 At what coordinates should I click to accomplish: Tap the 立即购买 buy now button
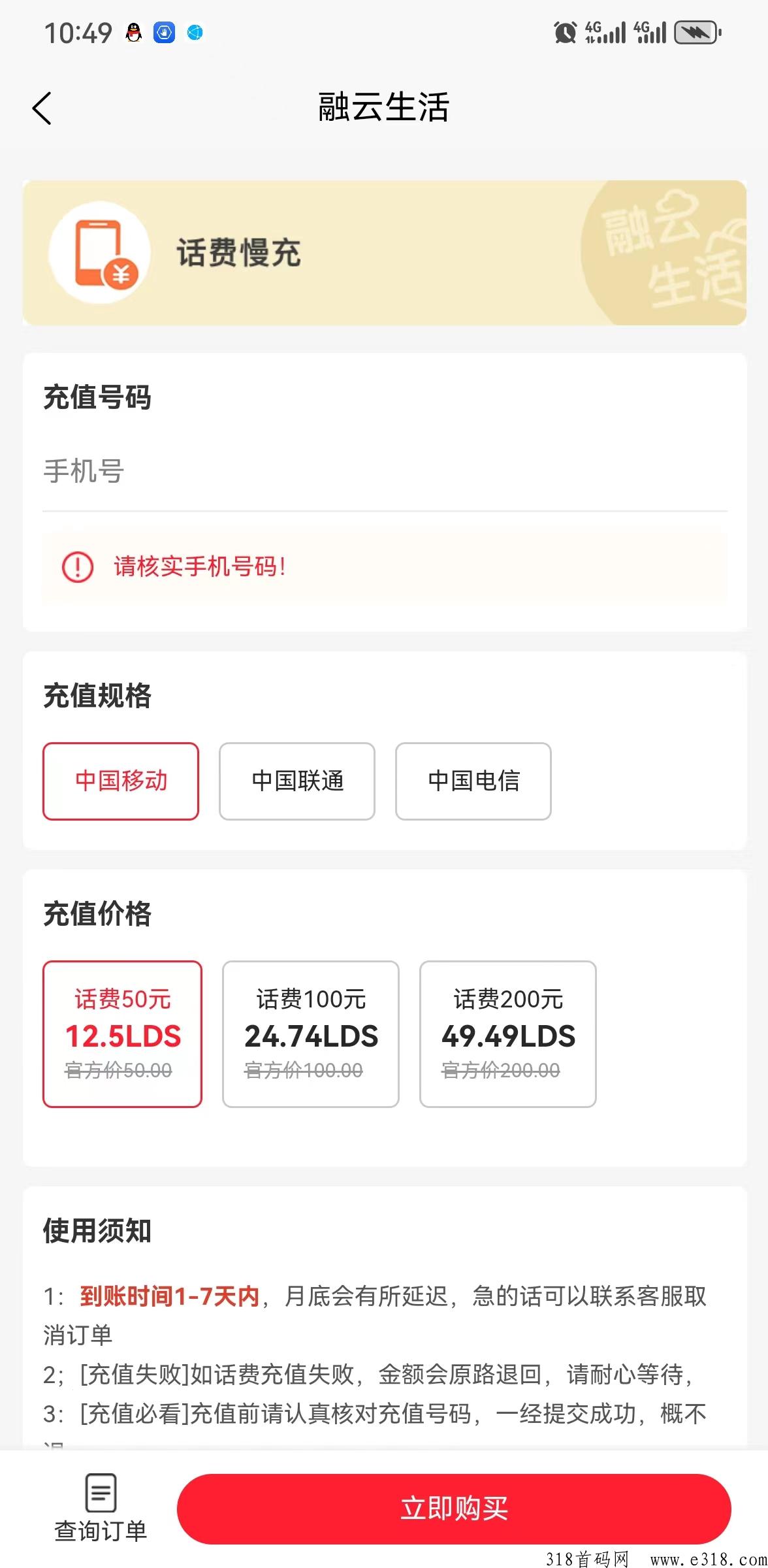click(x=454, y=1509)
